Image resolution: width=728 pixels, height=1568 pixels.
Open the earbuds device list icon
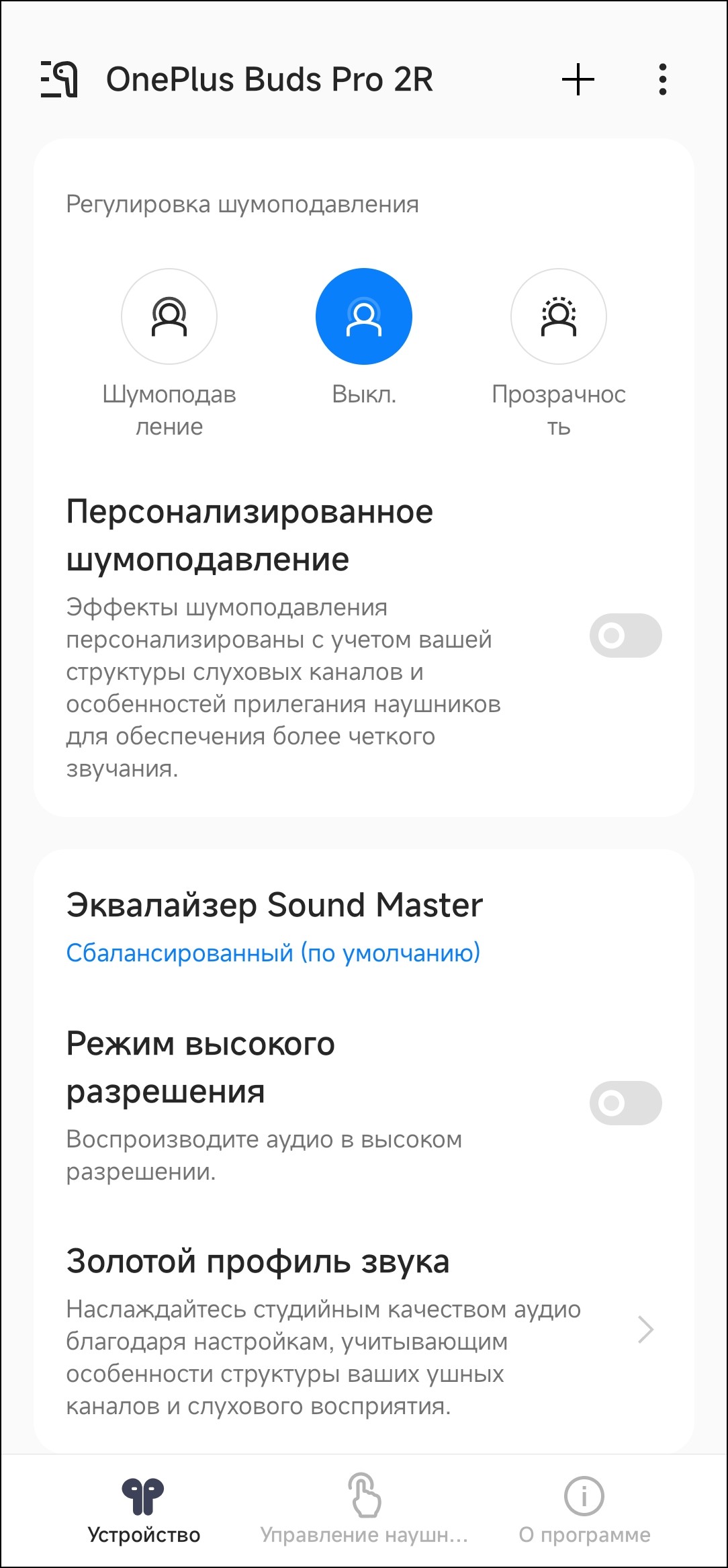[x=59, y=79]
